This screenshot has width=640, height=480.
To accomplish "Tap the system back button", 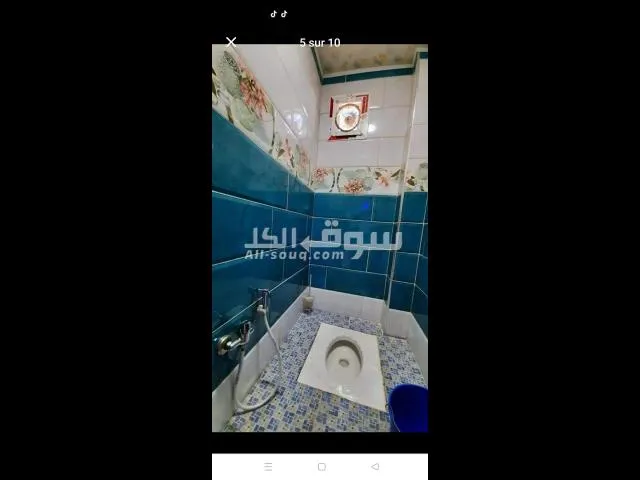I will 375,466.
